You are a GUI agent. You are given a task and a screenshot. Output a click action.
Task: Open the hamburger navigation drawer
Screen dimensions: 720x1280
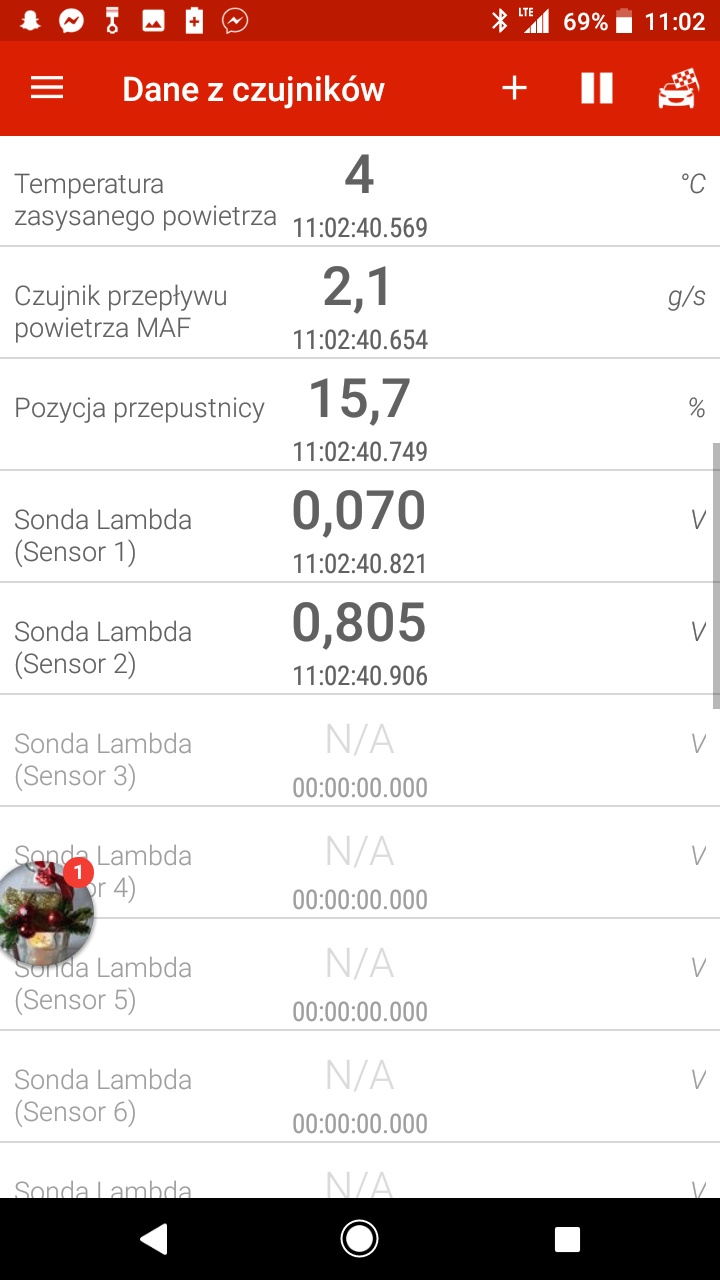click(x=47, y=89)
